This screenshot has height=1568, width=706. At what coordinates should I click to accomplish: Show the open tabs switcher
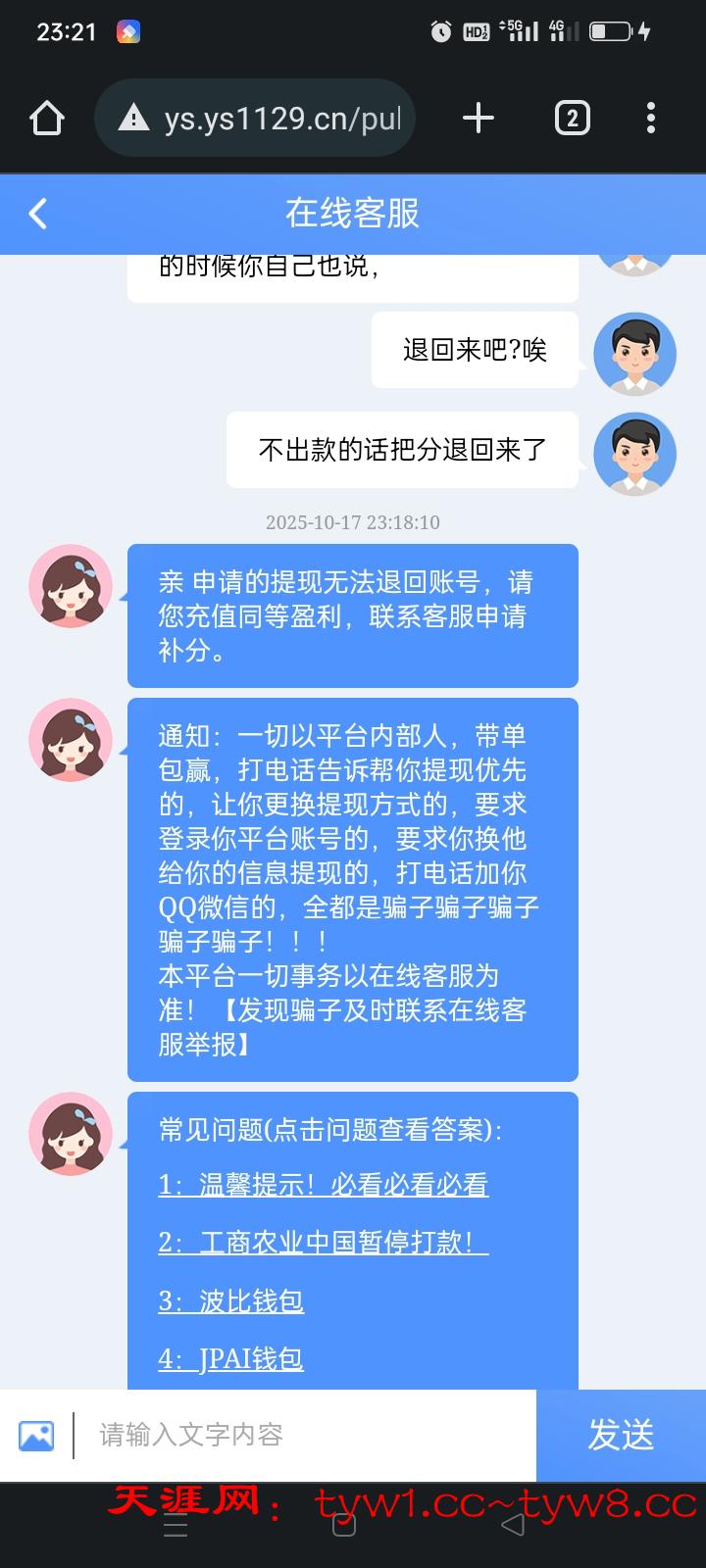click(572, 119)
